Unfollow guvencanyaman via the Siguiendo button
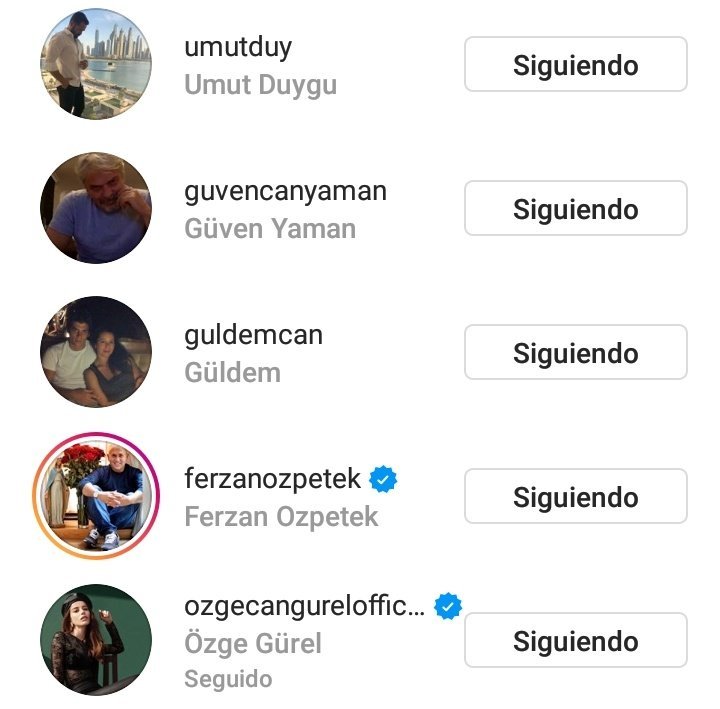The width and height of the screenshot is (720, 709). pos(575,209)
